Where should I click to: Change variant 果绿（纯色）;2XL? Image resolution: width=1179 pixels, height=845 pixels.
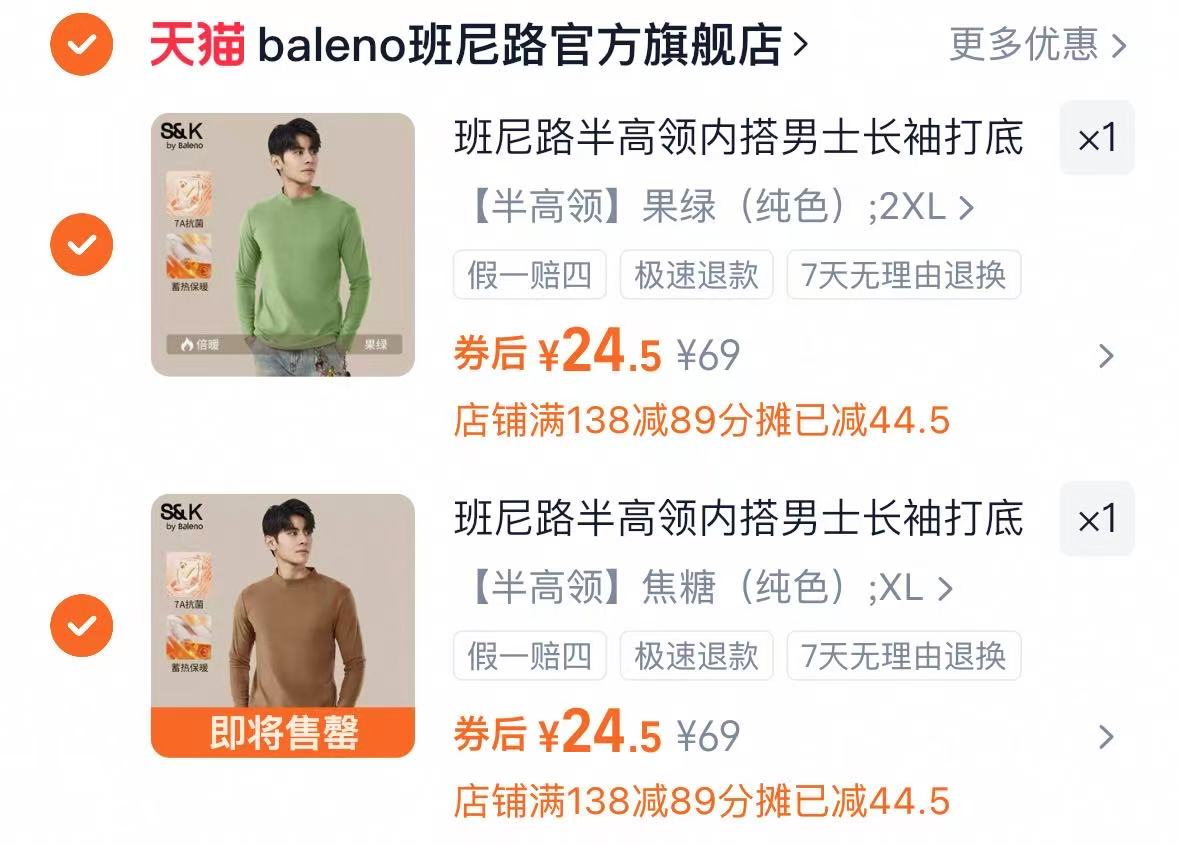tap(715, 208)
